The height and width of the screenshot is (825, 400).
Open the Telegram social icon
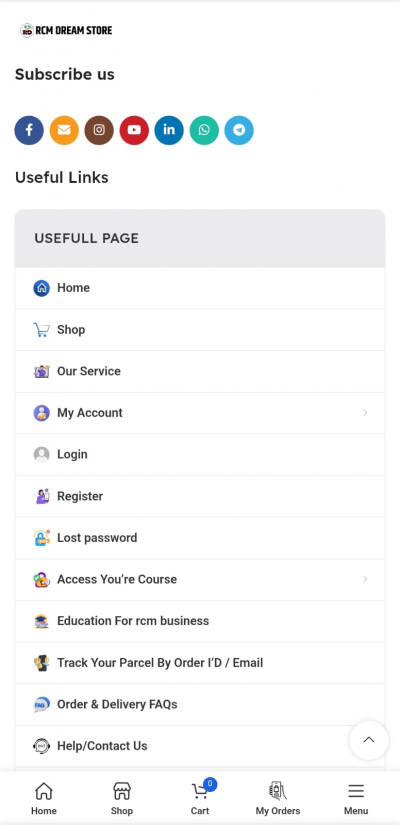(239, 130)
